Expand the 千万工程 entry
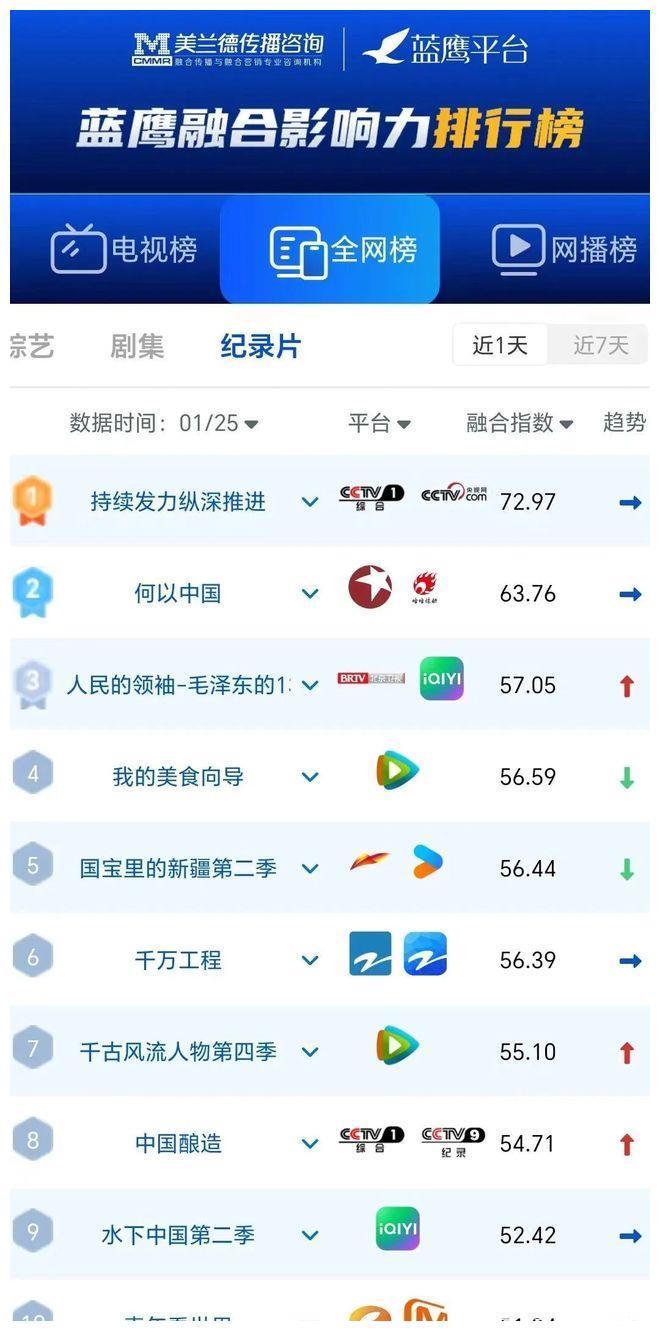The image size is (660, 1331). coord(310,960)
